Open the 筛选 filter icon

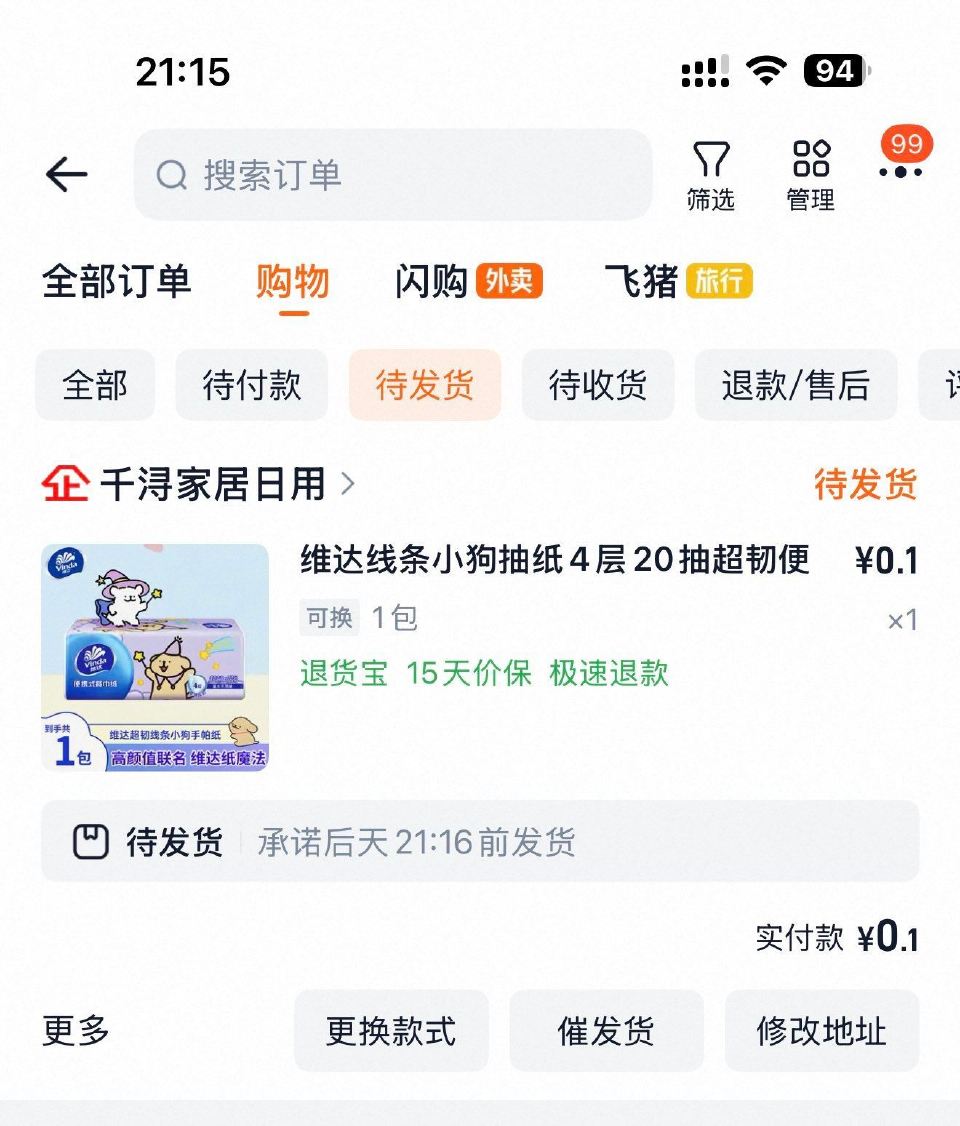tap(711, 158)
